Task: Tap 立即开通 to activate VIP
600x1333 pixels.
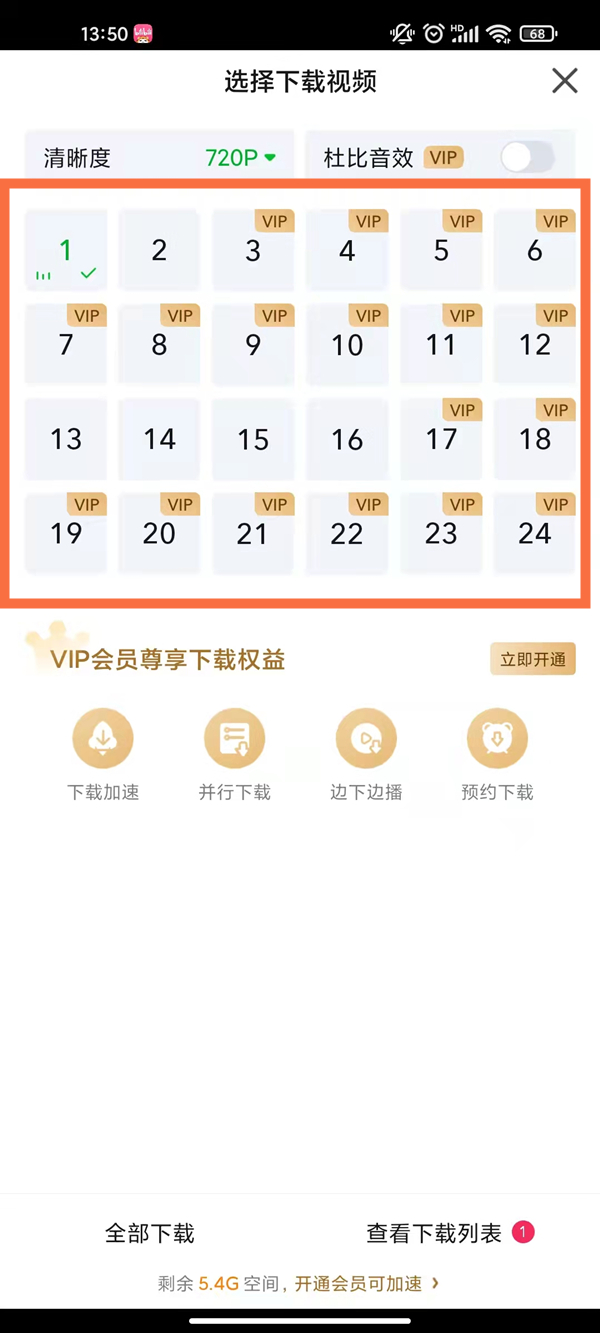Action: [x=533, y=659]
